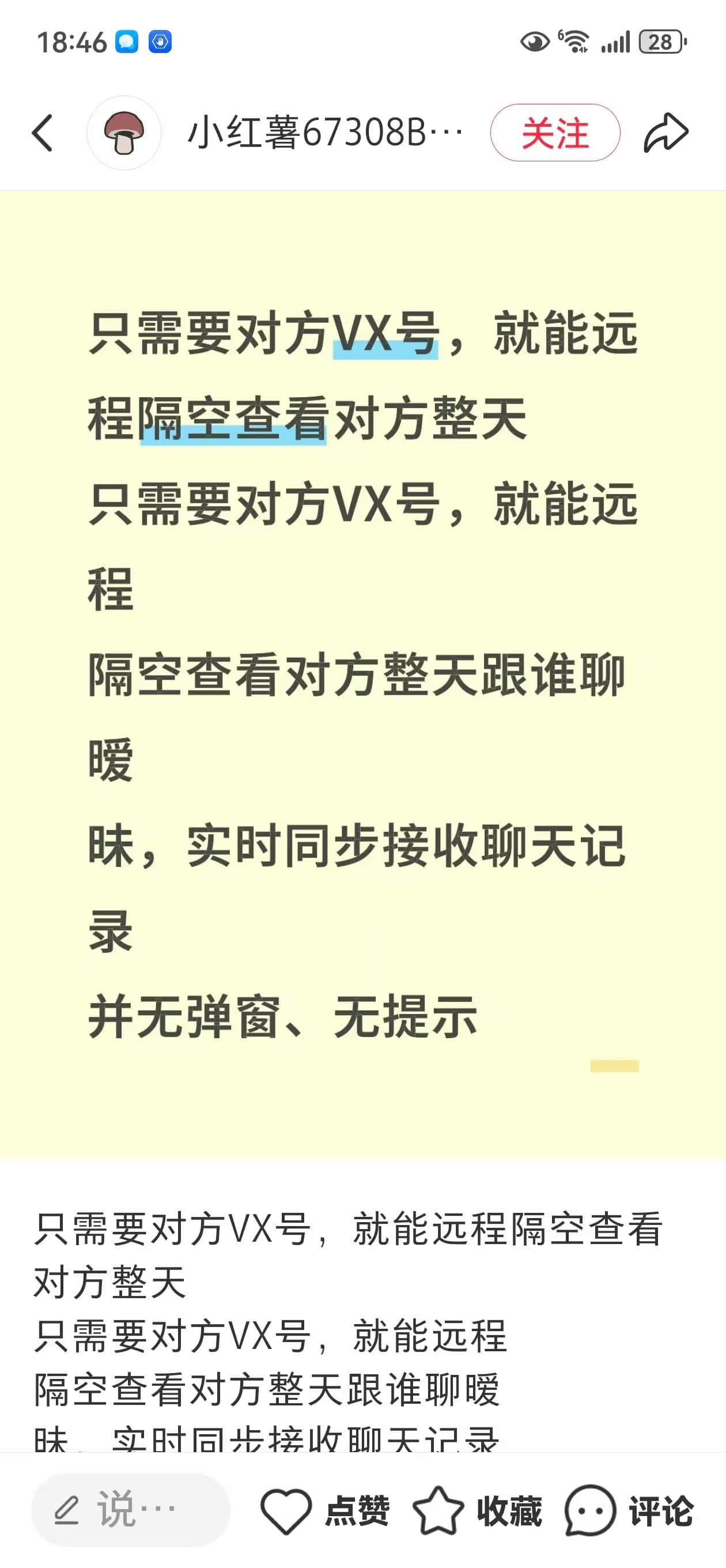This screenshot has width=726, height=1568.
Task: Save the post with 收藏
Action: [477, 1510]
